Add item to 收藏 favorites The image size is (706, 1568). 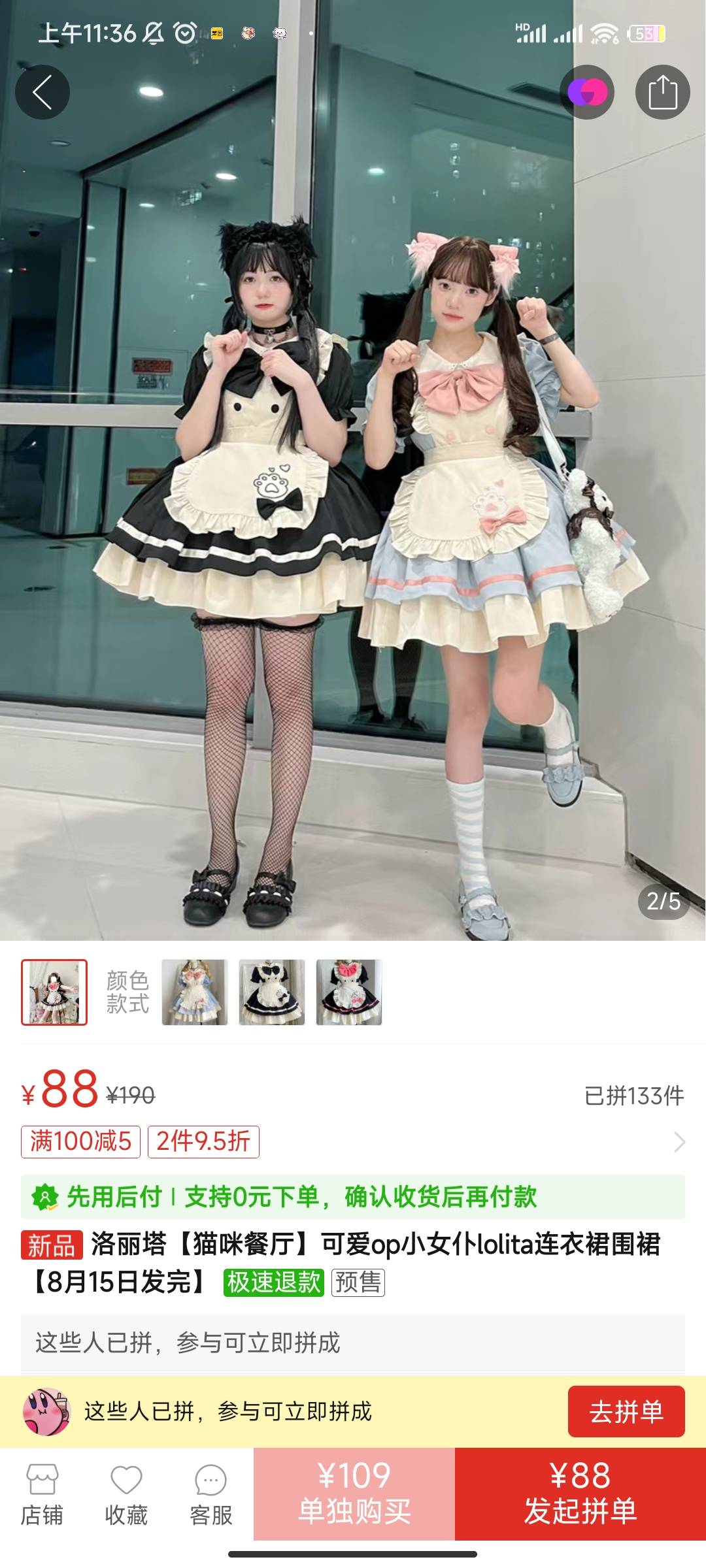point(126,1495)
